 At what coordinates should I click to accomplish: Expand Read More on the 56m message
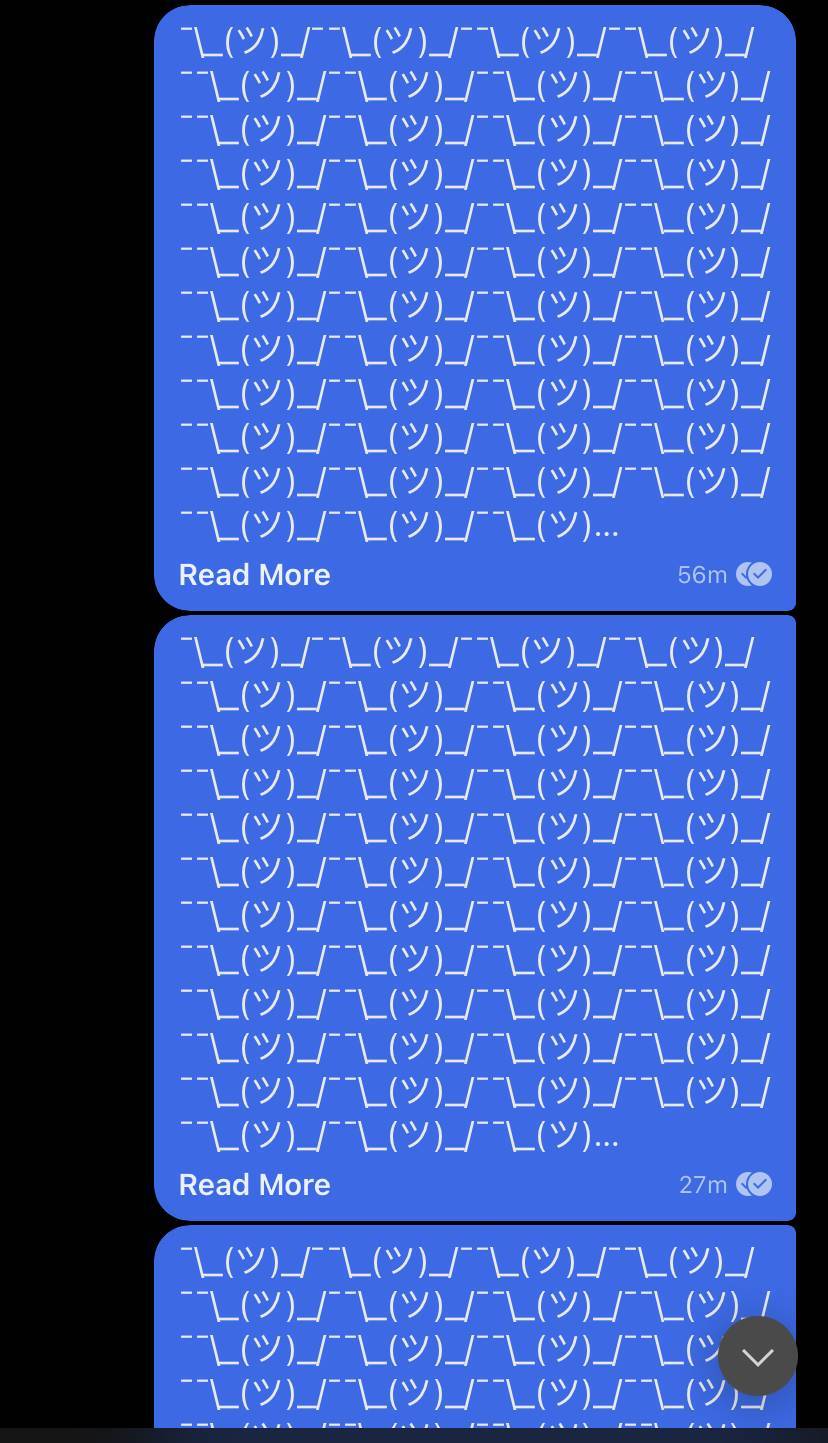click(254, 575)
